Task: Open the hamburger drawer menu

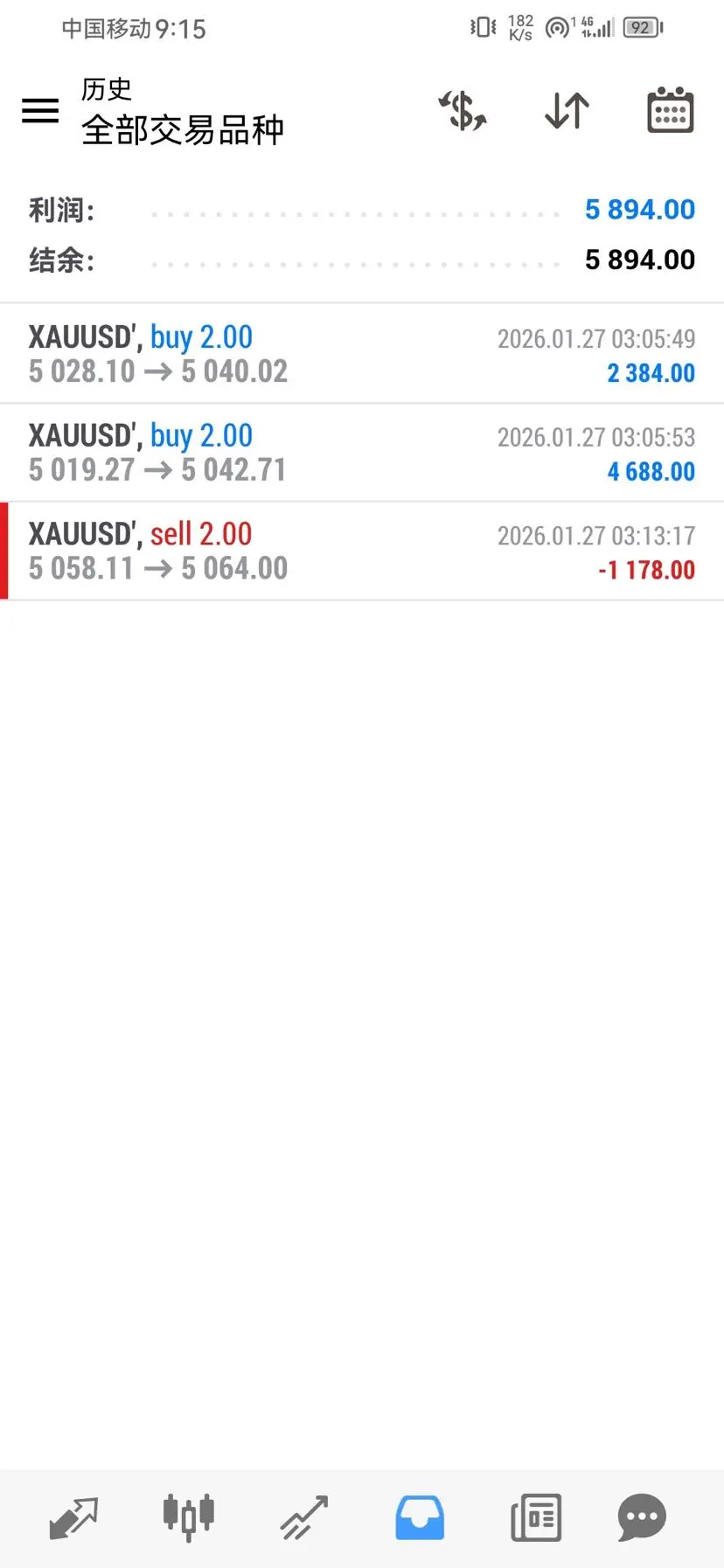Action: tap(40, 111)
